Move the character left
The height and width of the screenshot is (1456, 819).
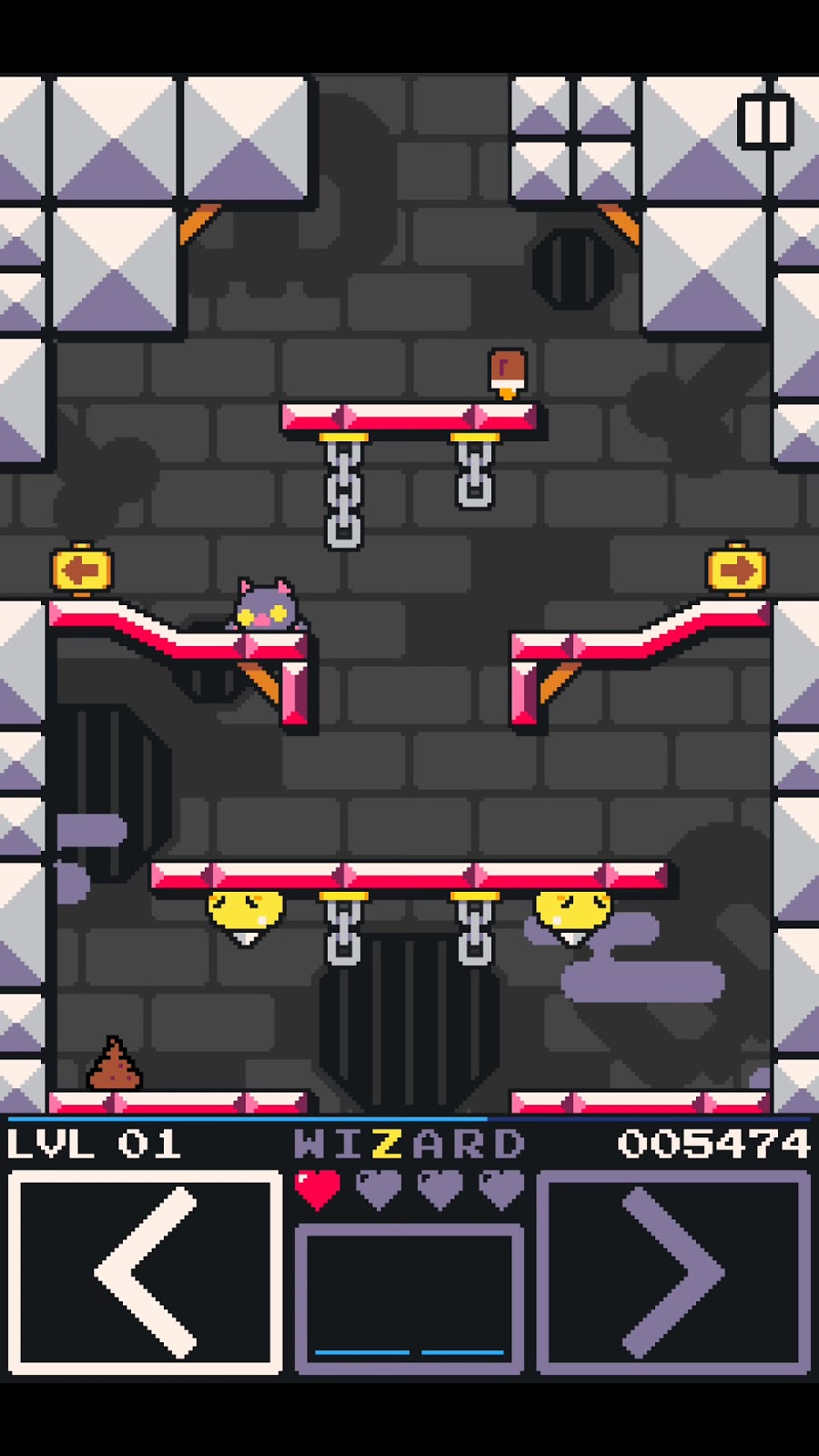tap(146, 1272)
